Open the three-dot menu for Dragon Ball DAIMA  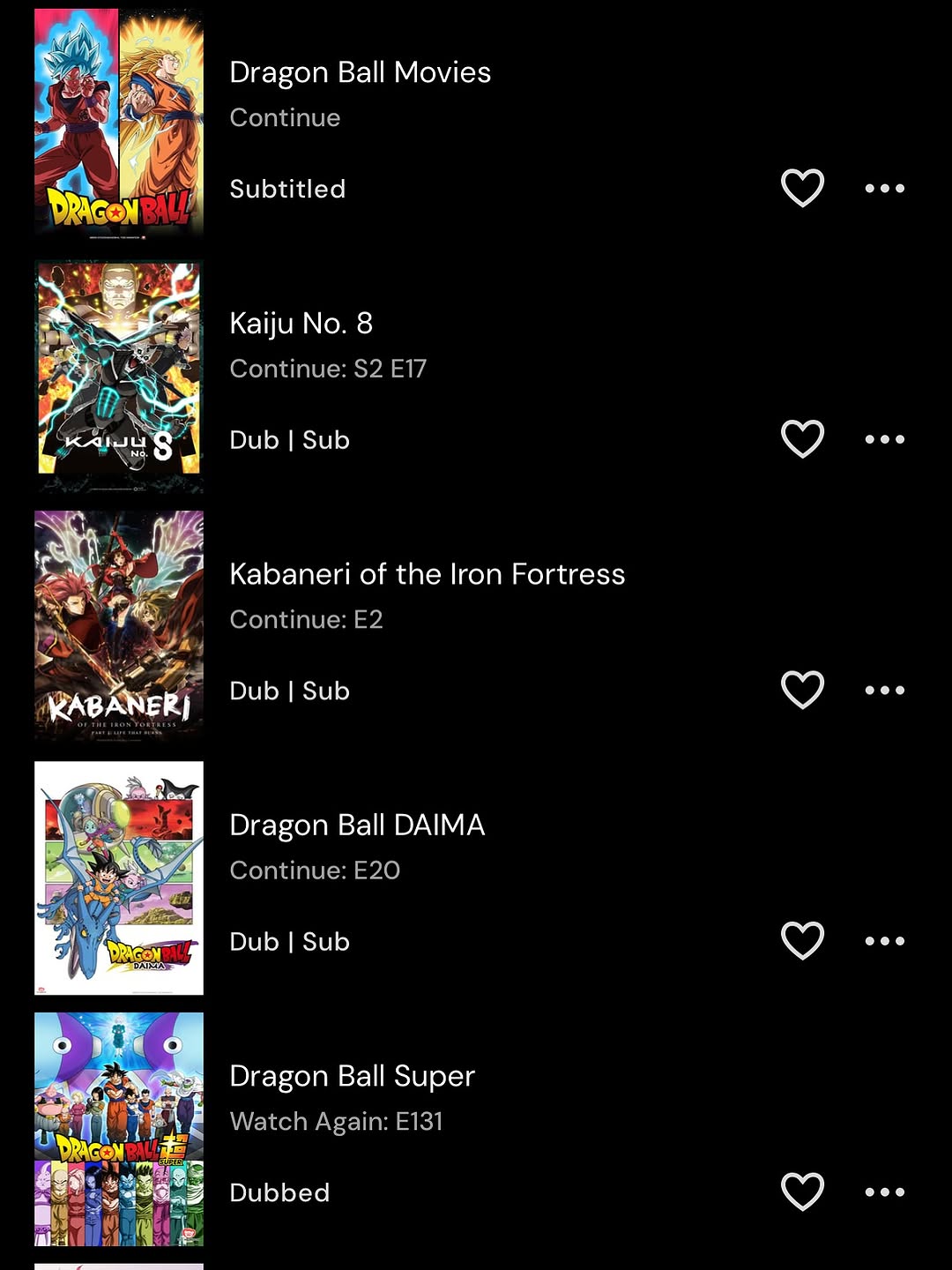(885, 941)
